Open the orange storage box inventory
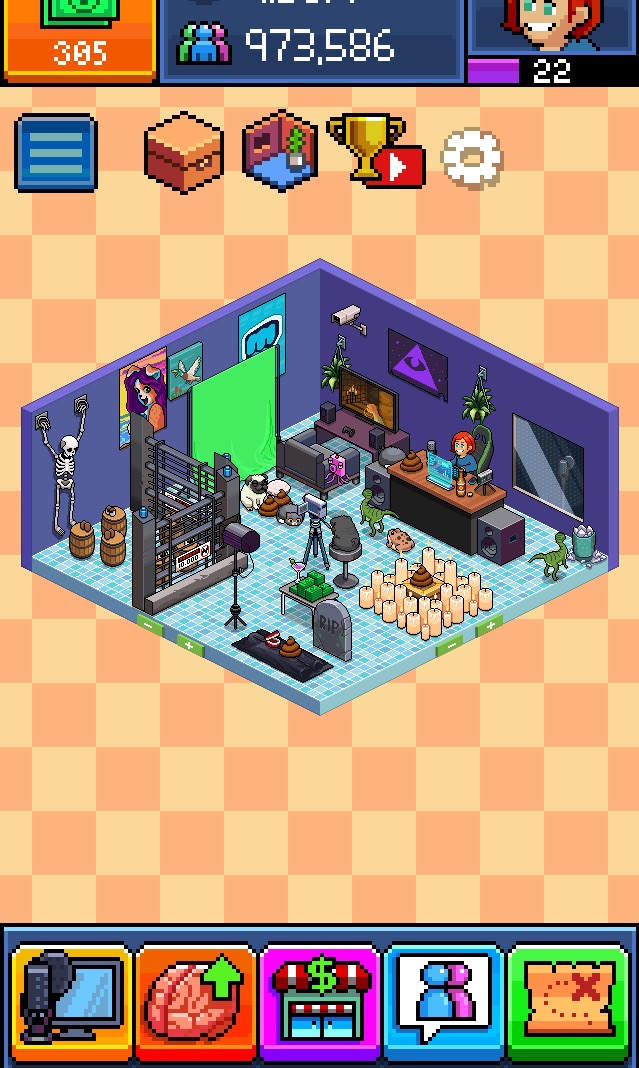Image resolution: width=639 pixels, height=1068 pixels. [183, 152]
